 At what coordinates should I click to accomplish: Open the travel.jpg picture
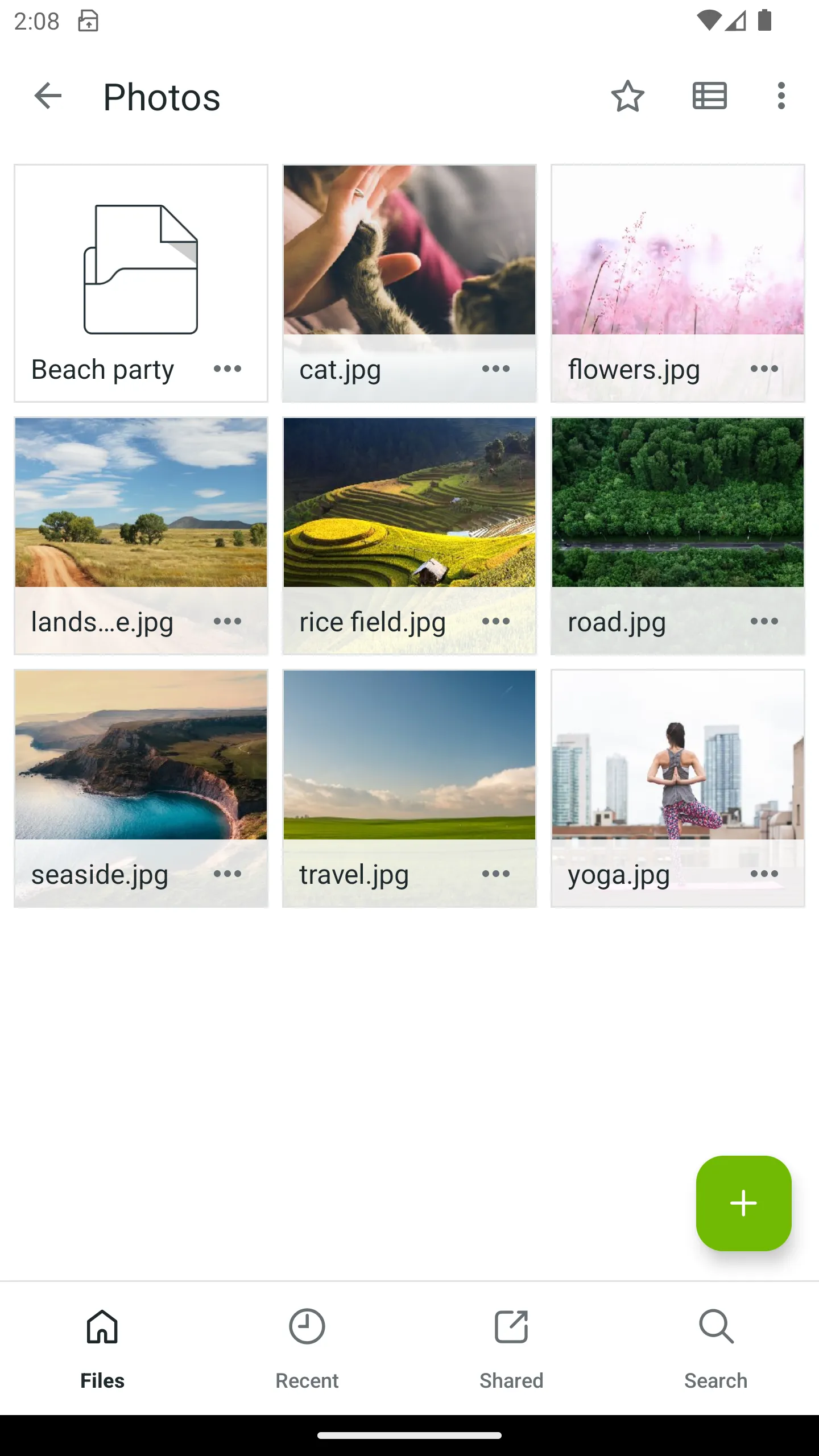click(x=409, y=755)
